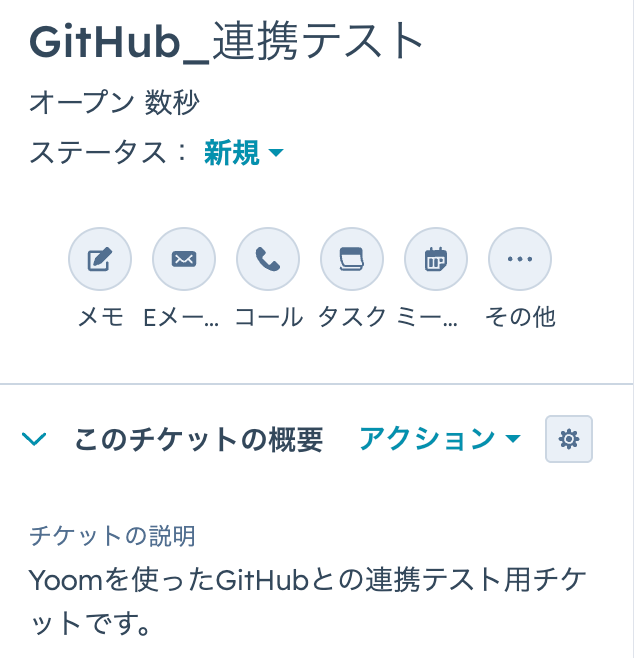The width and height of the screenshot is (634, 658).
Task: Collapse the このチケットの概要 section
Action: coord(35,439)
